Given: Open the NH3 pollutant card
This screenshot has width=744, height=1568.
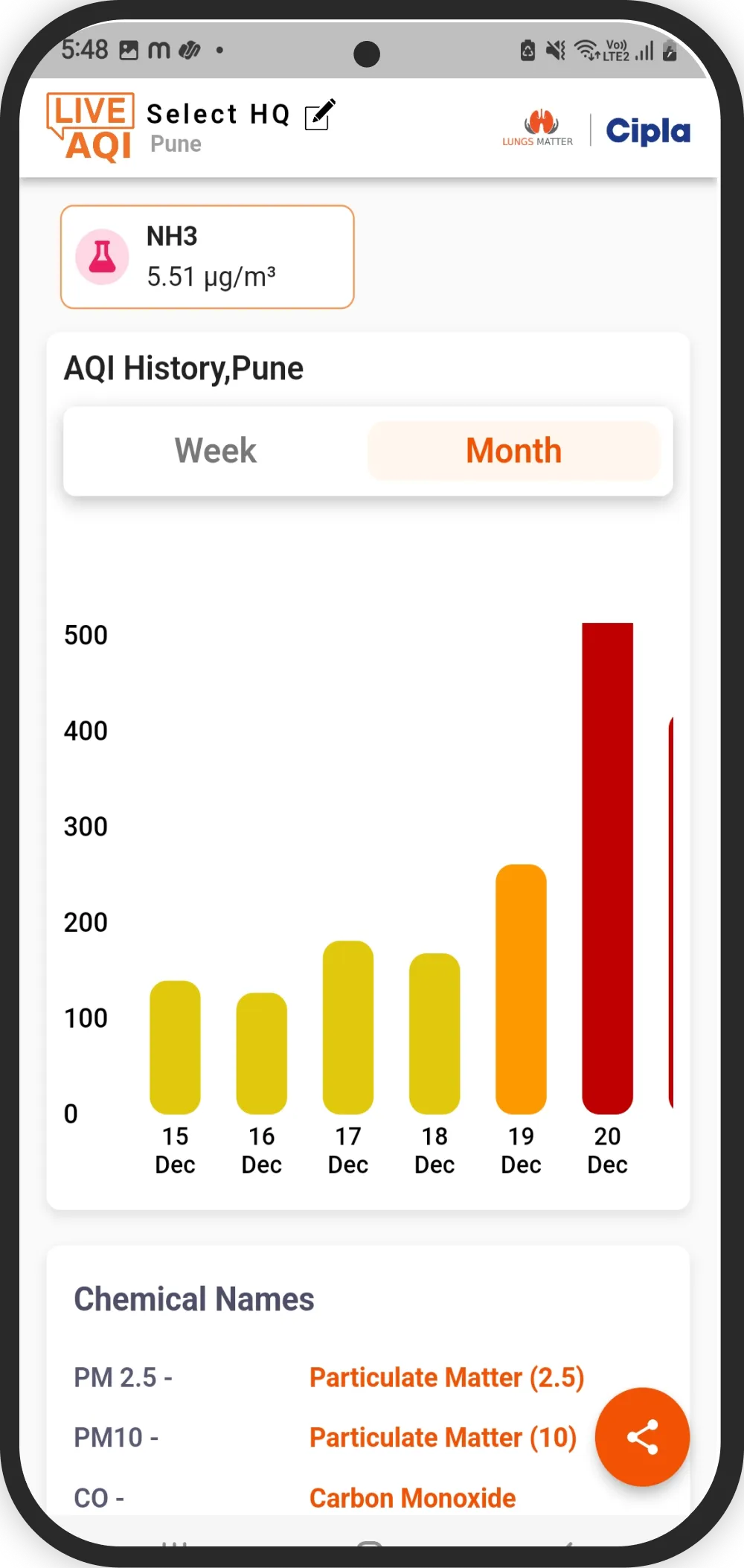Looking at the screenshot, I should coord(207,257).
